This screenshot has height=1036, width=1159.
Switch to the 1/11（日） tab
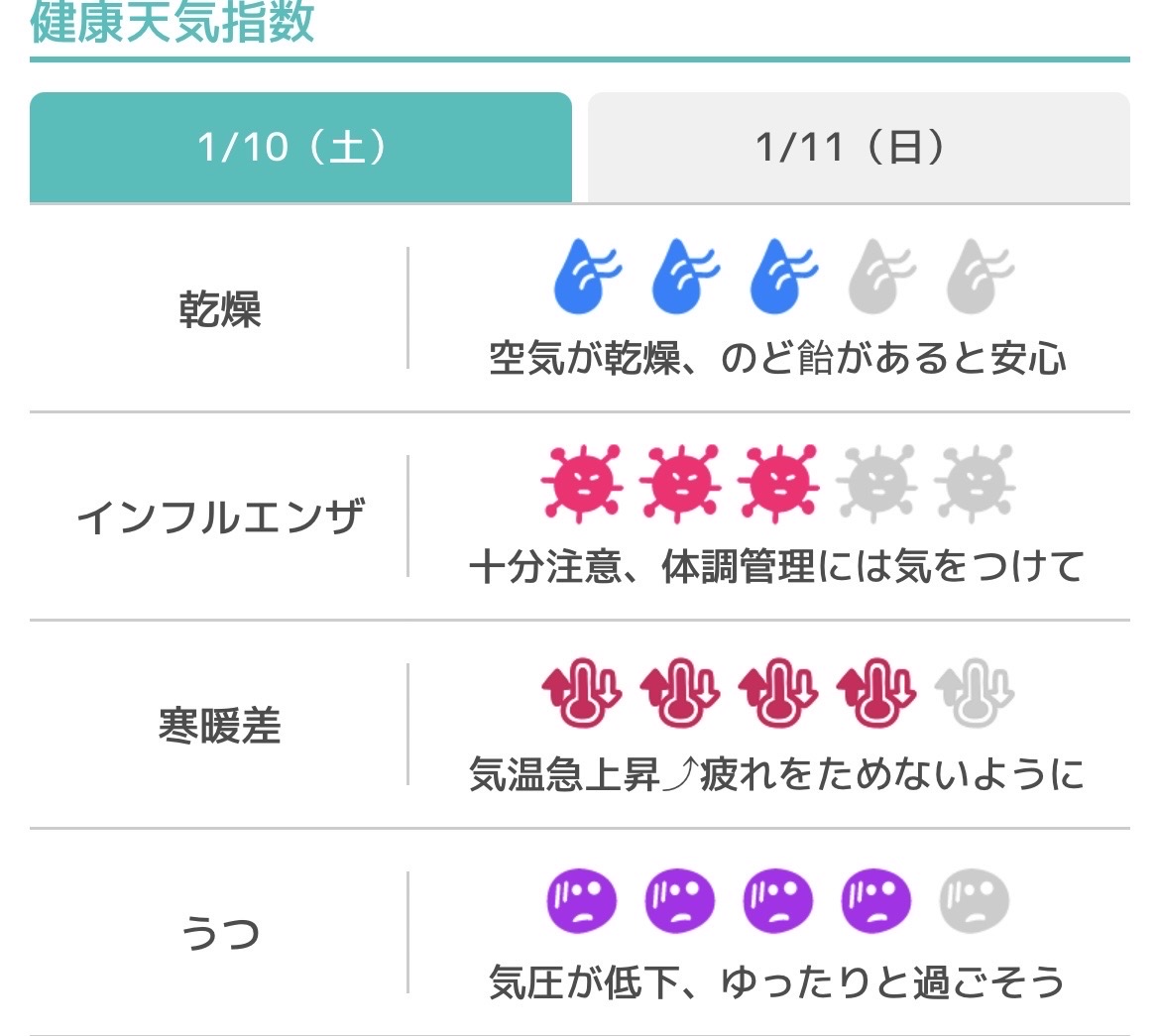858,148
